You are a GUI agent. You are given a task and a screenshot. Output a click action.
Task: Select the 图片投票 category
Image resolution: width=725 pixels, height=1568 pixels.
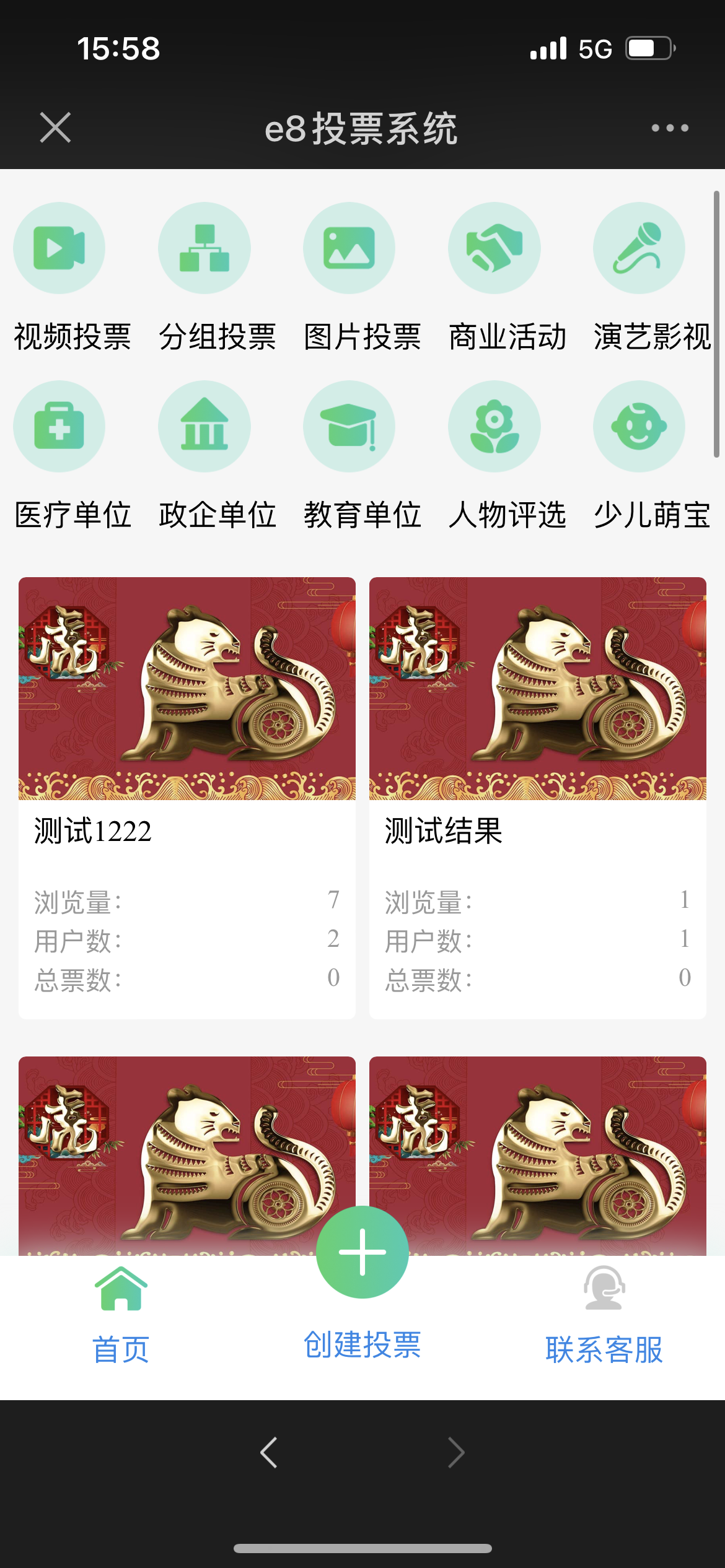349,248
